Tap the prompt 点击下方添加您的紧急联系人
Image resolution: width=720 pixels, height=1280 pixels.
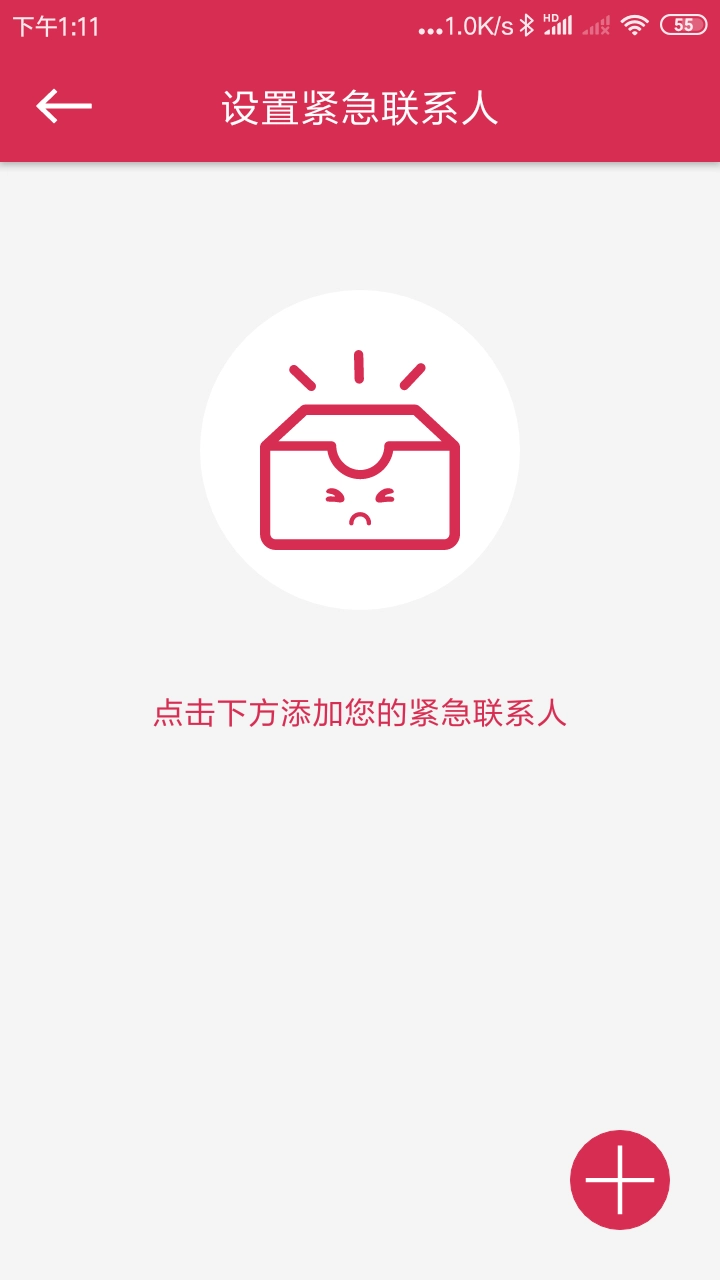(x=360, y=713)
